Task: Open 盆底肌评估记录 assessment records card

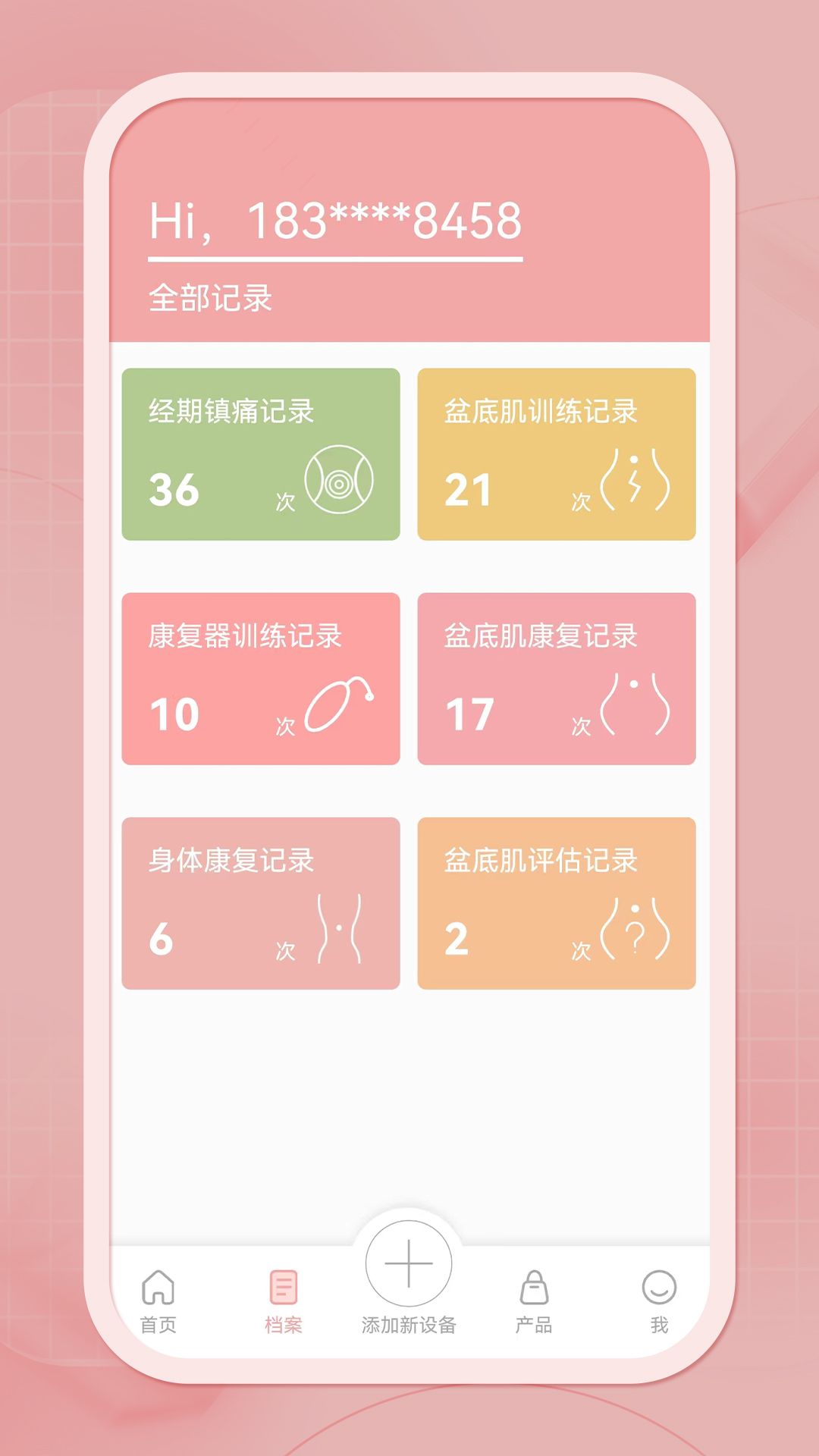Action: [x=557, y=902]
